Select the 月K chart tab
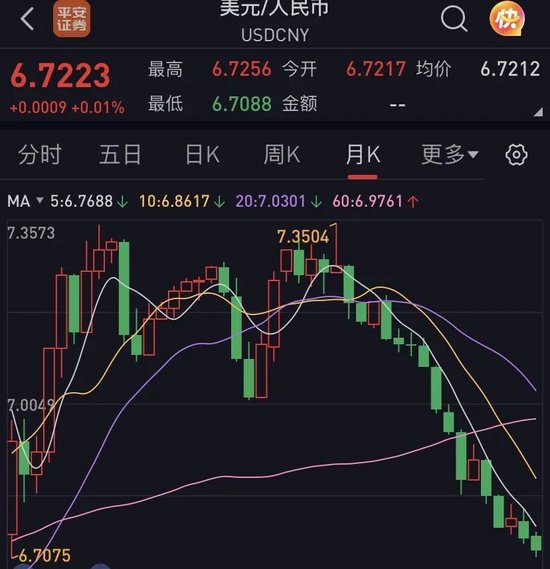The image size is (550, 569). click(x=363, y=155)
